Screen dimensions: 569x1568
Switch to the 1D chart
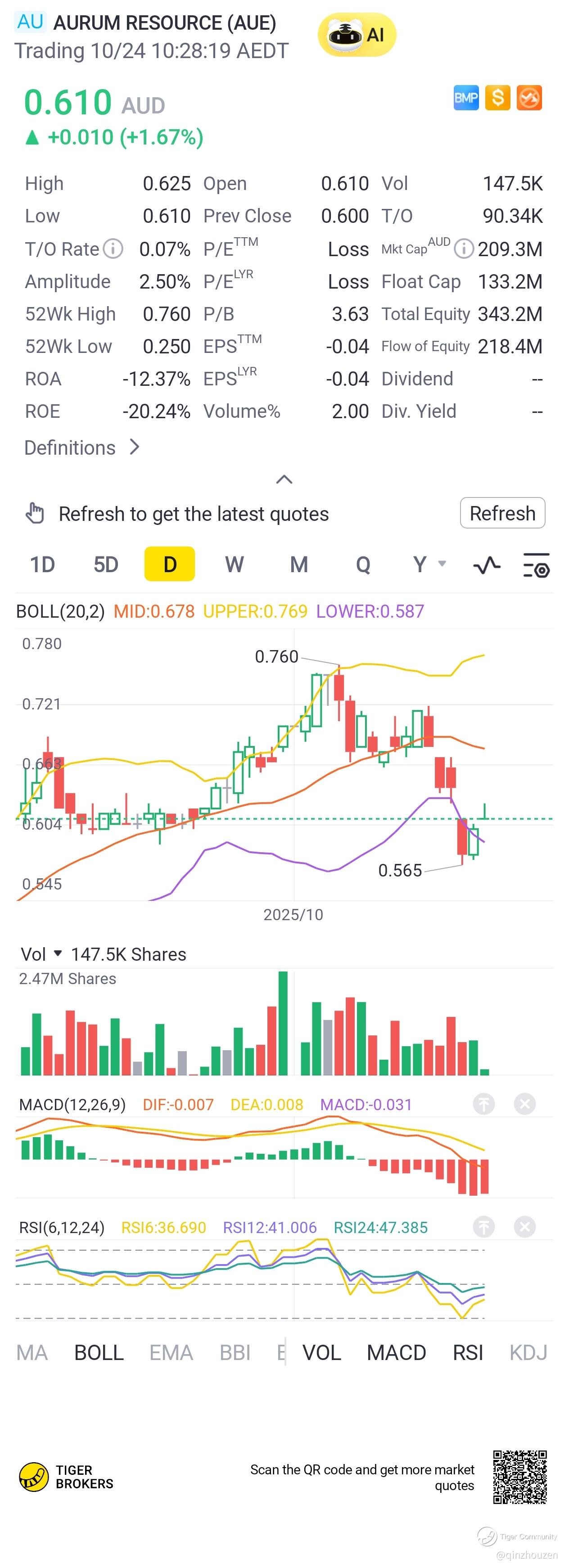coord(43,564)
